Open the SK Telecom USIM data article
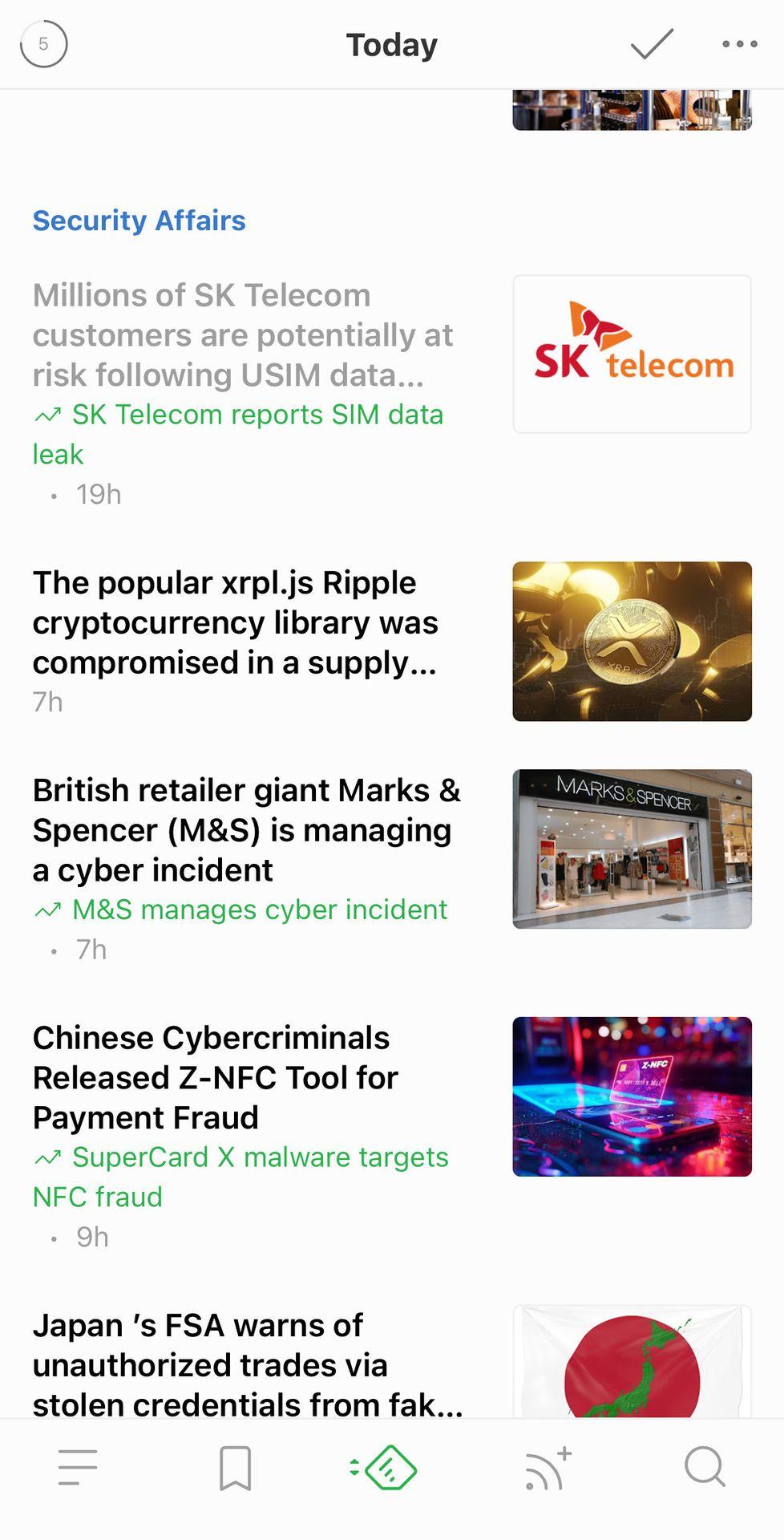 pos(243,334)
